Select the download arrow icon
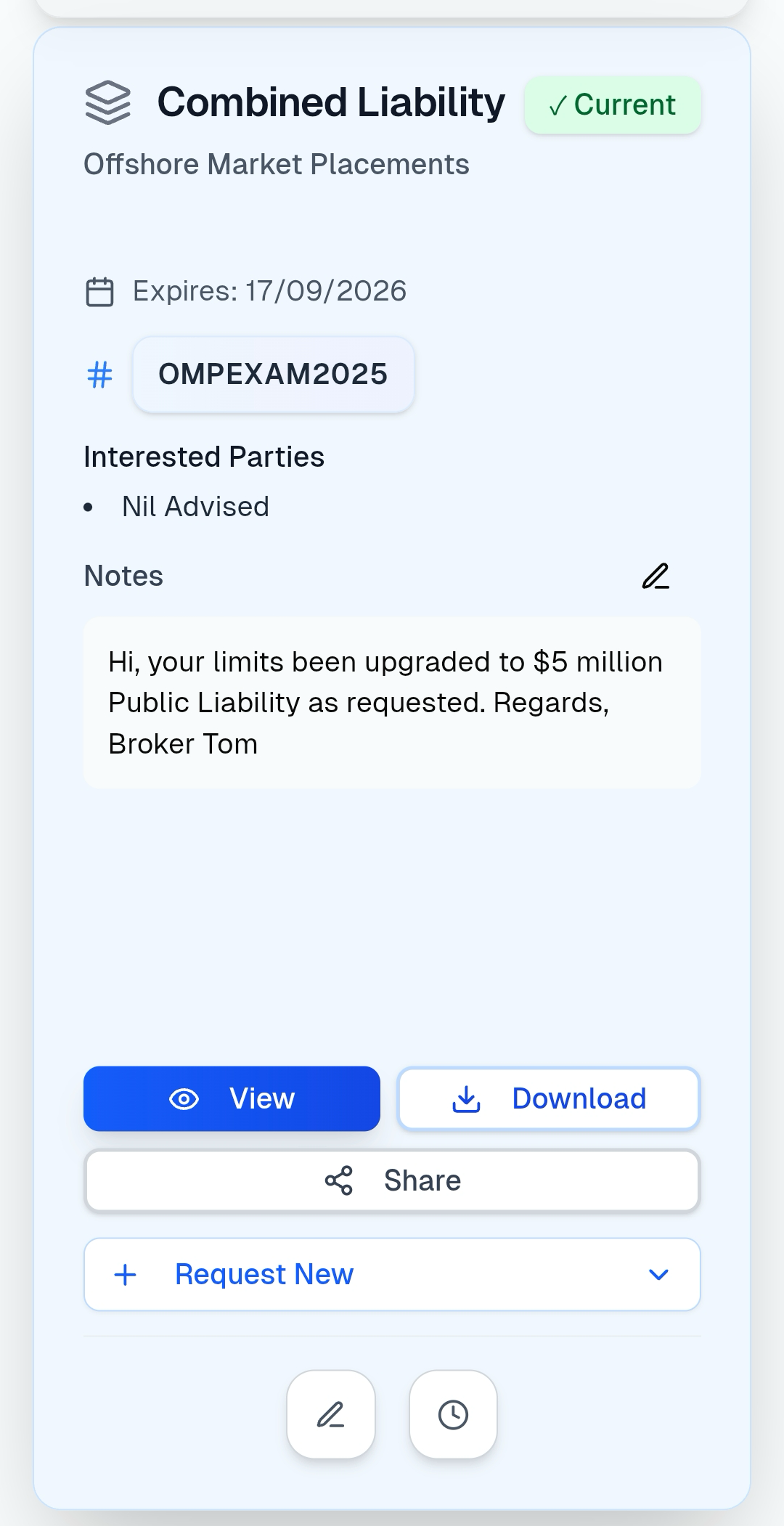Image resolution: width=784 pixels, height=1526 pixels. tap(465, 1098)
